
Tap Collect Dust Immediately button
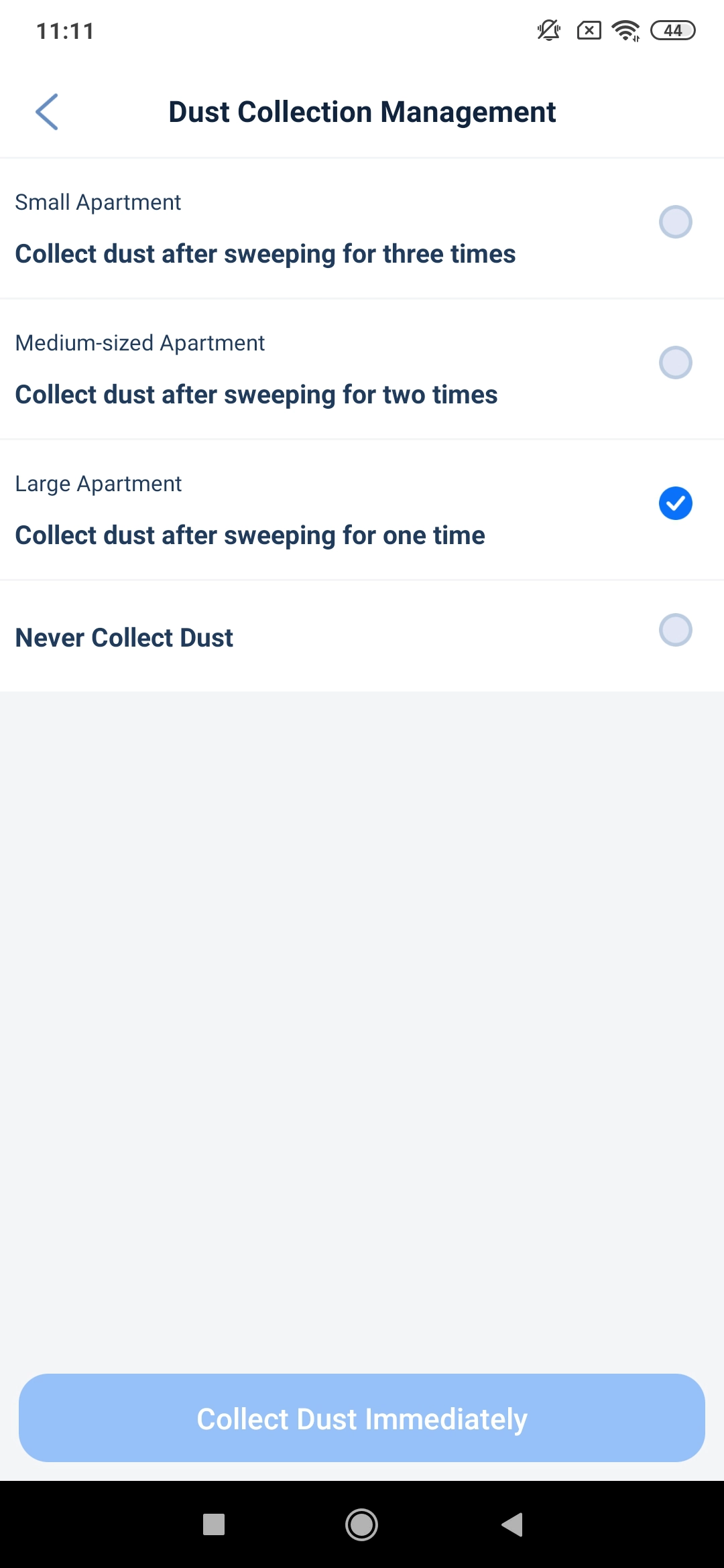tap(362, 1418)
